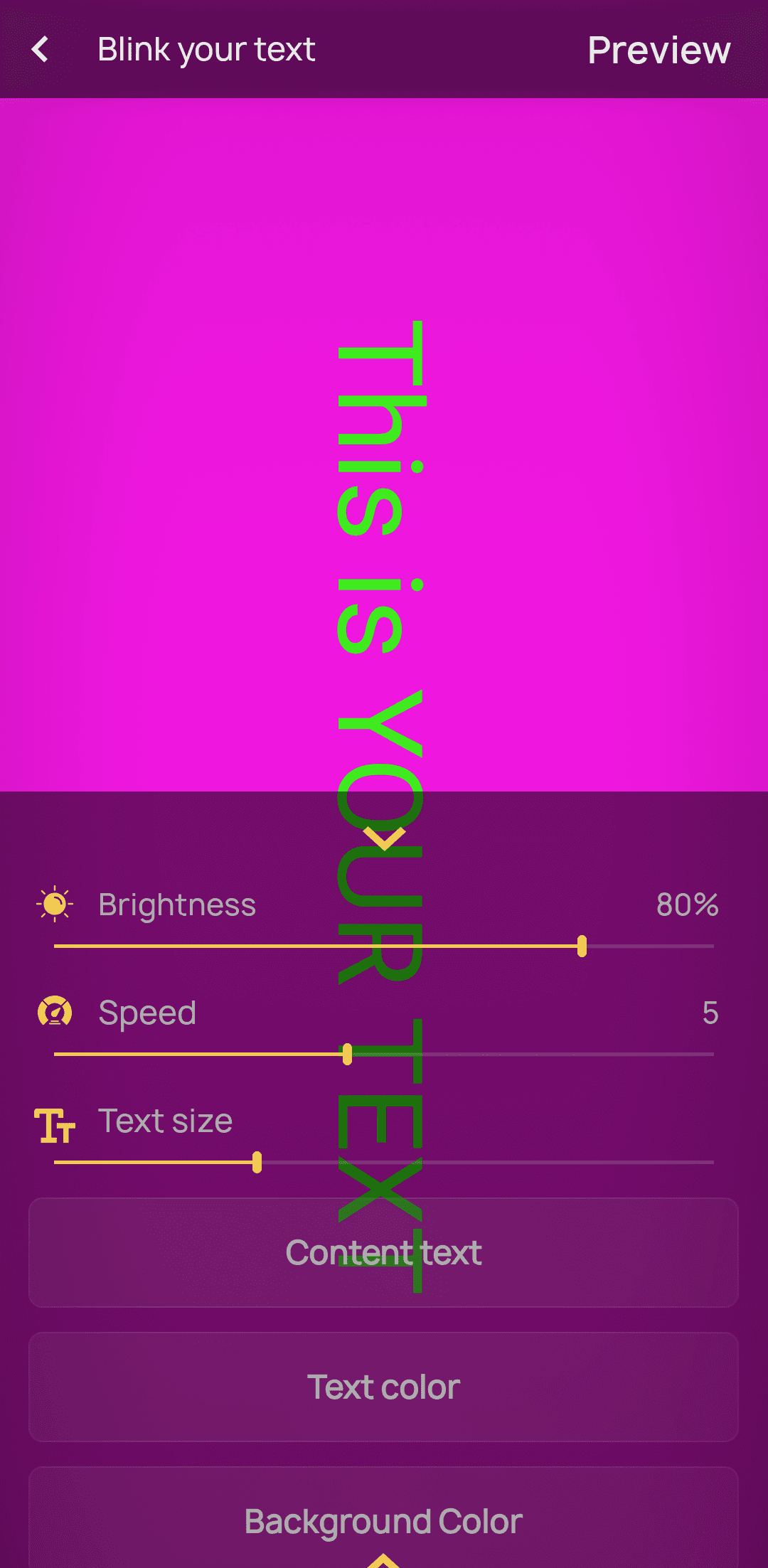Change the blink rate on the Speed slider
Image resolution: width=768 pixels, height=1568 pixels.
pos(347,1054)
